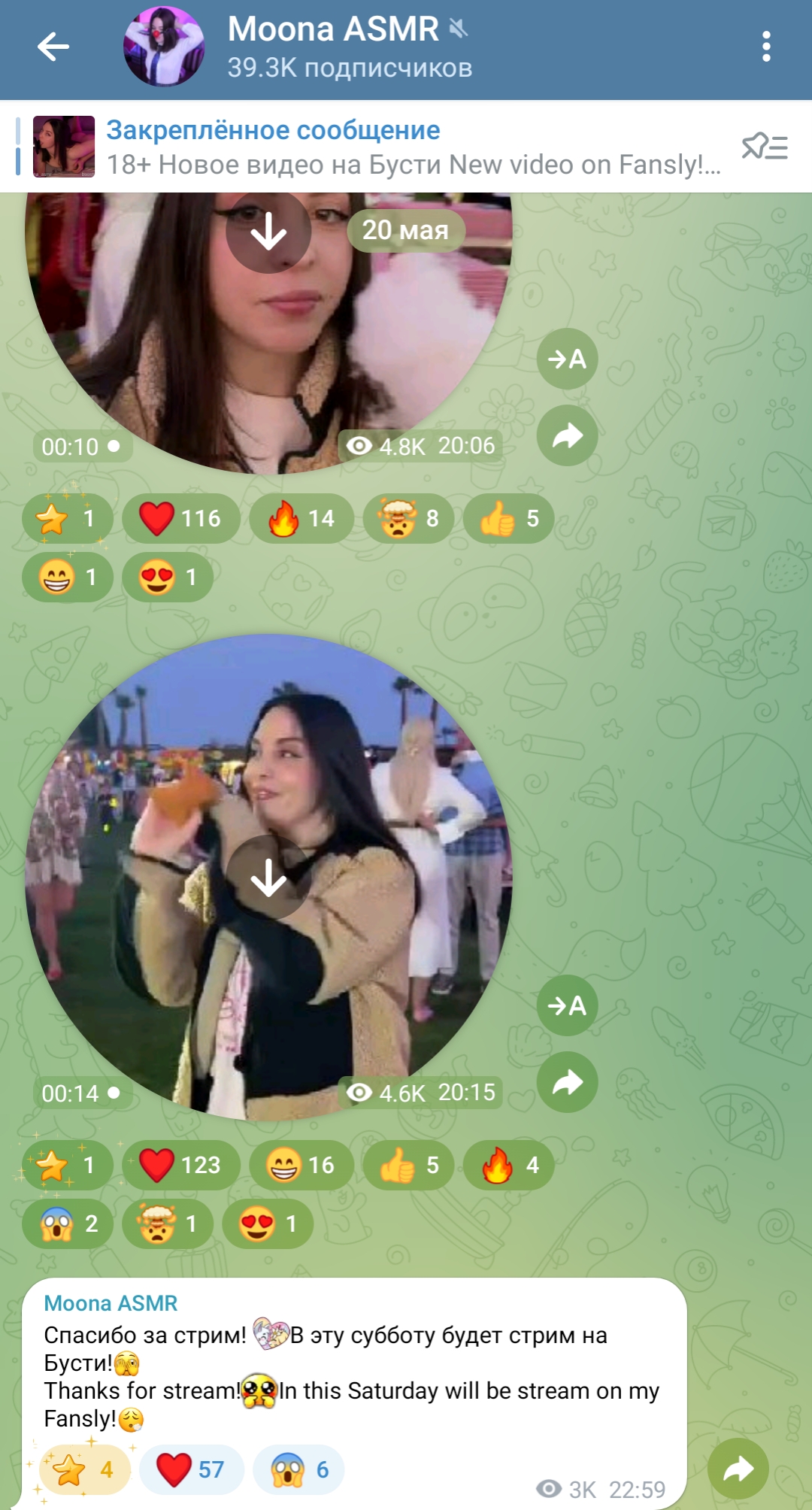Tap the star reaction showing 4
This screenshot has height=1510, width=812.
coord(84,1469)
